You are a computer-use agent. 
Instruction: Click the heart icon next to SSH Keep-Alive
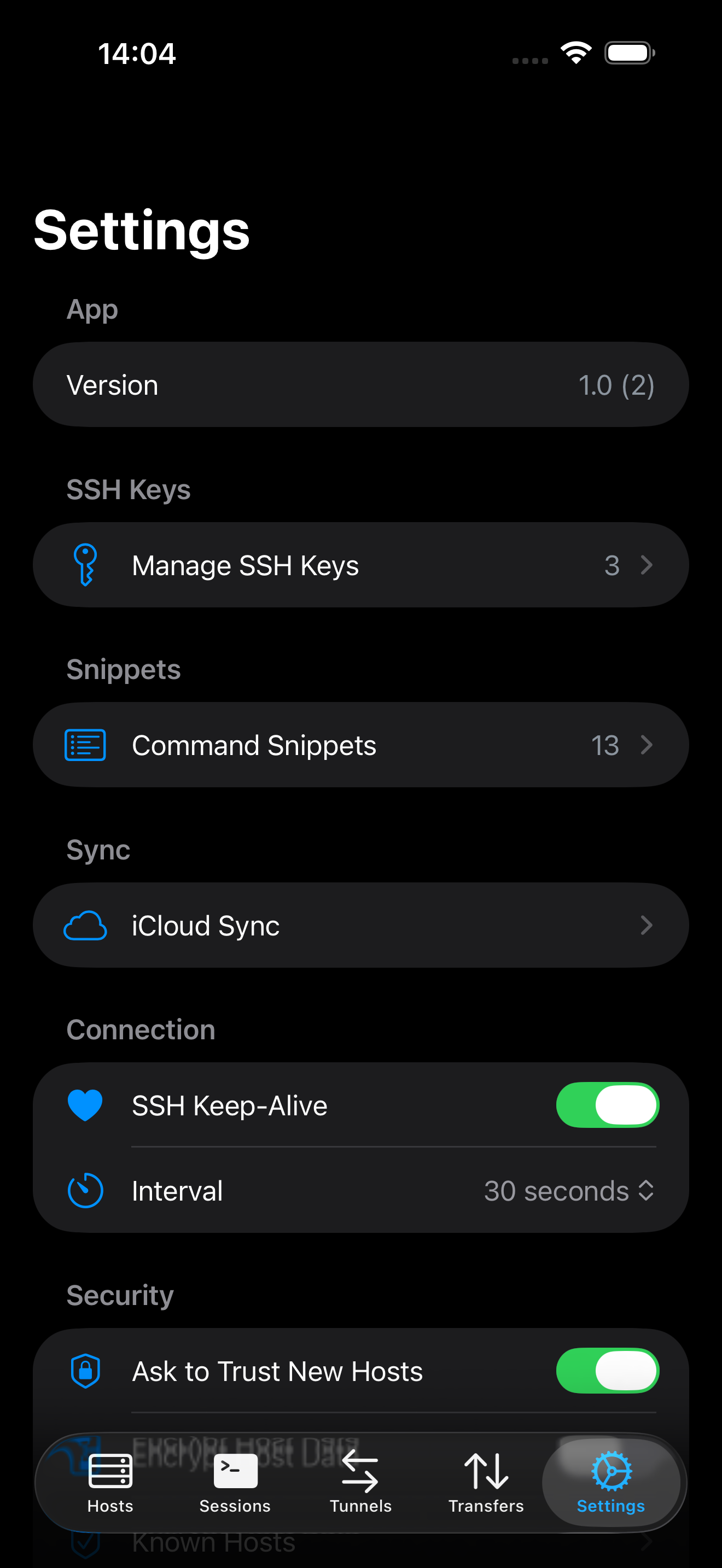[x=85, y=1105]
